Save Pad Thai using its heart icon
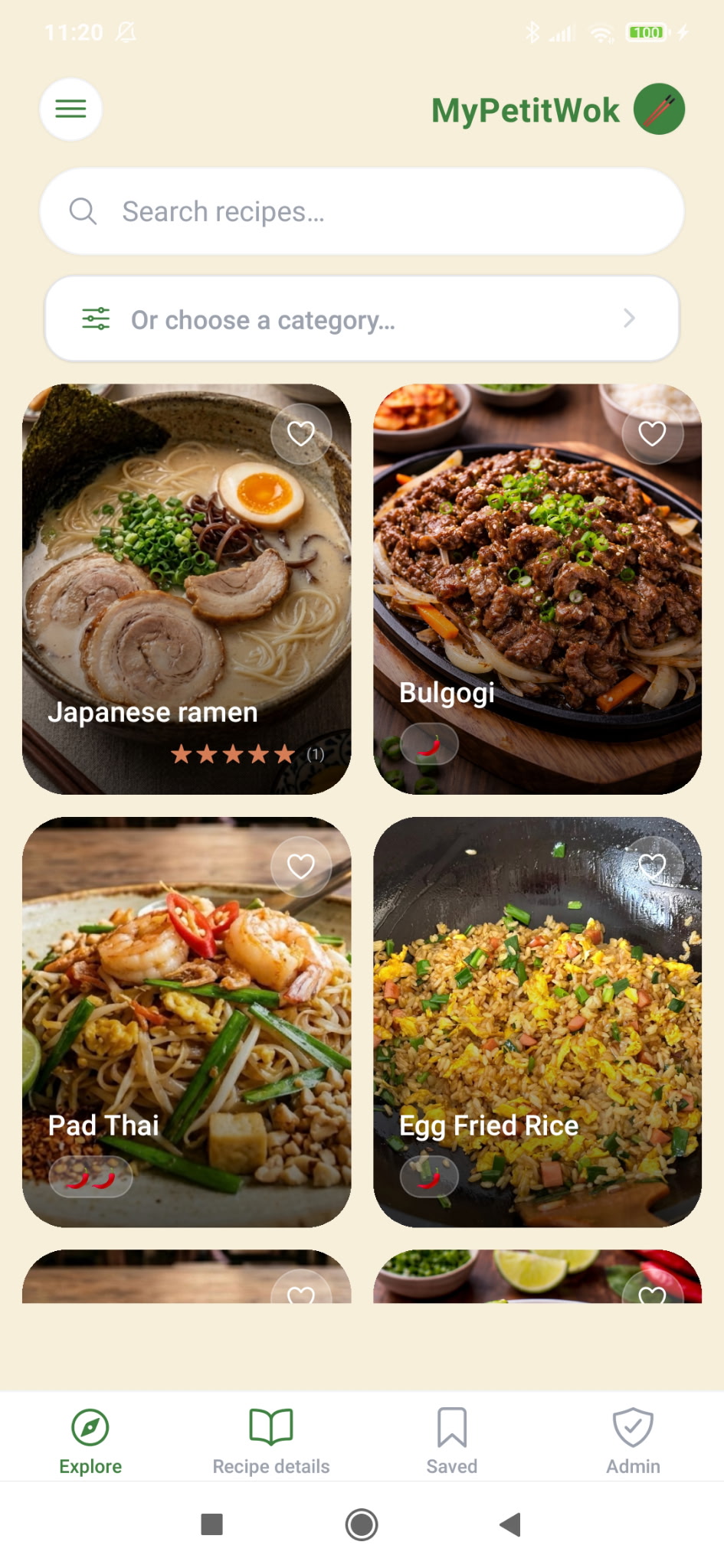The image size is (724, 1568). (x=301, y=867)
